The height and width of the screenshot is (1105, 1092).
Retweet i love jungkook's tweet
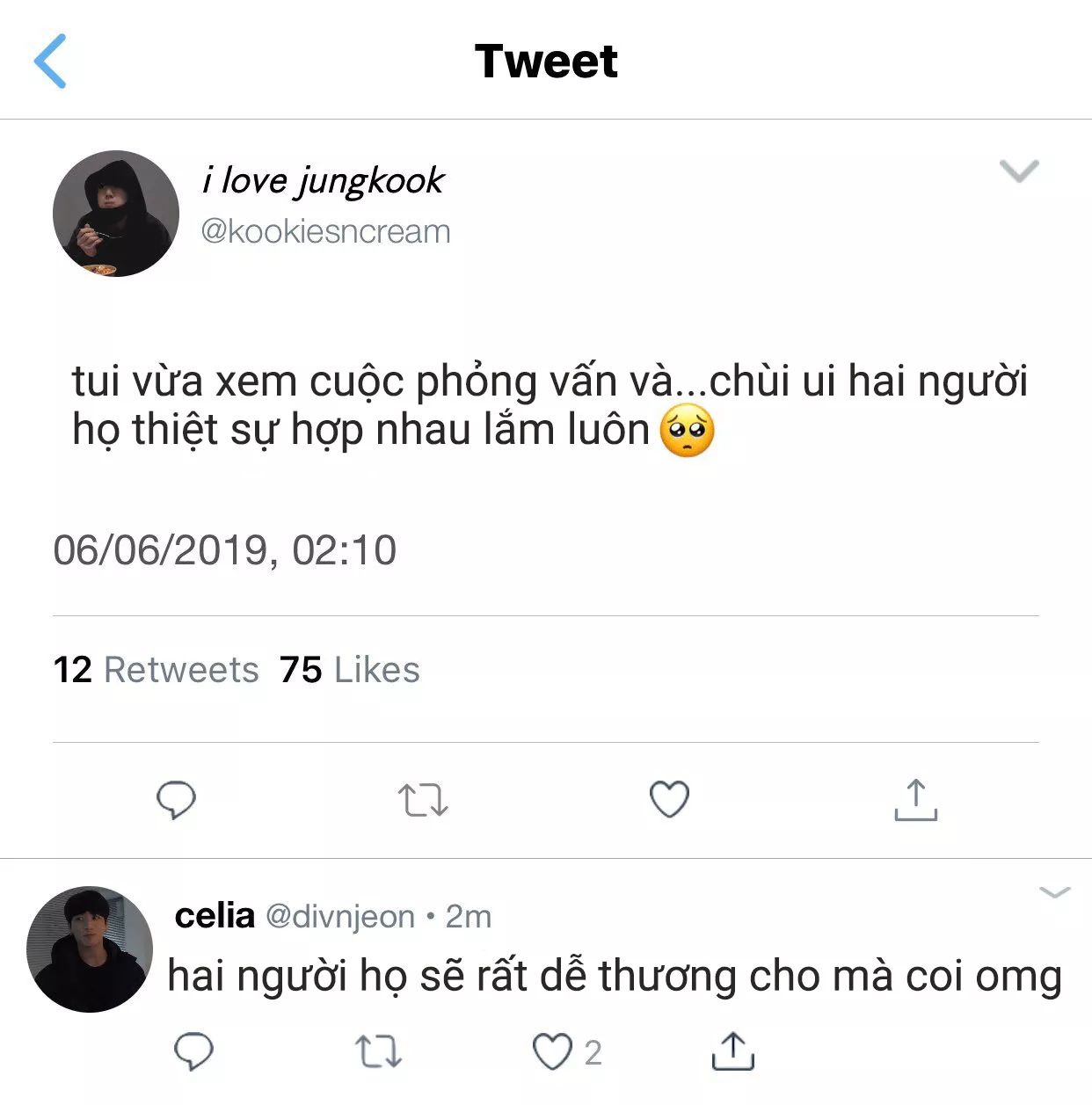423,801
